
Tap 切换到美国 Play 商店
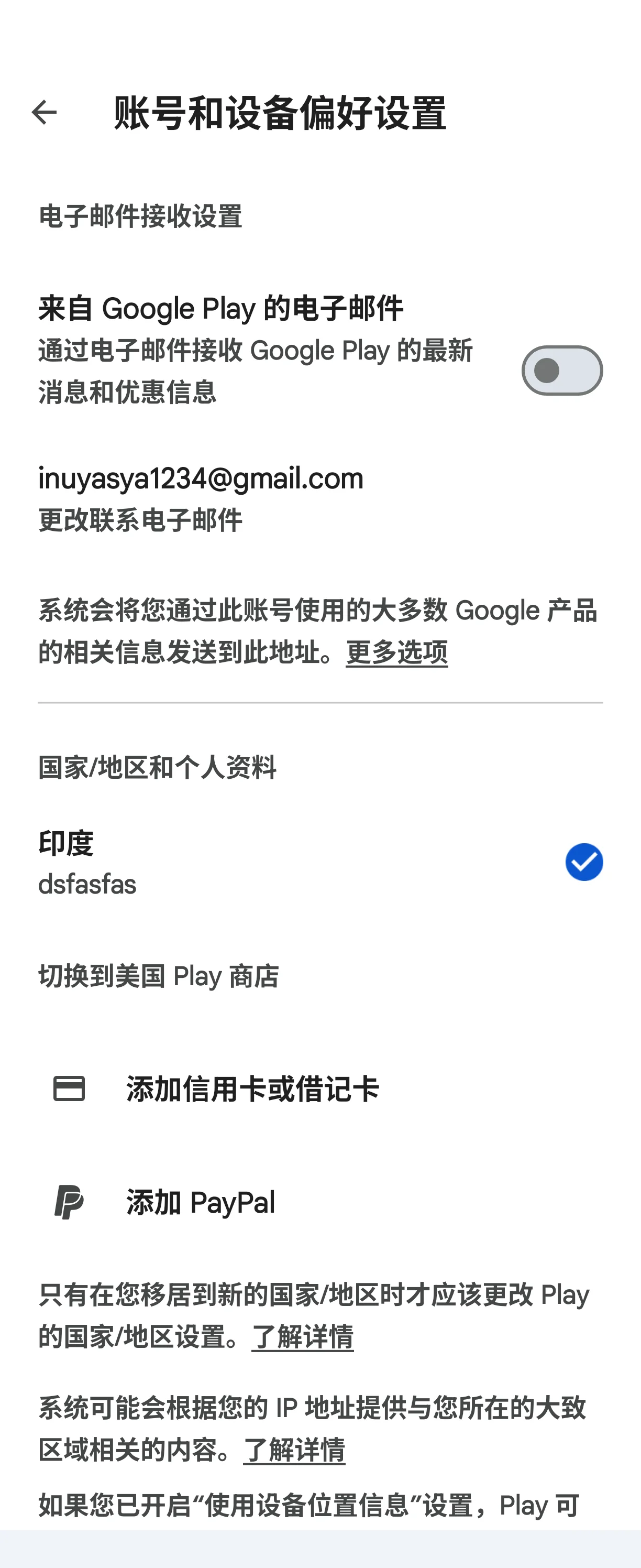(159, 976)
